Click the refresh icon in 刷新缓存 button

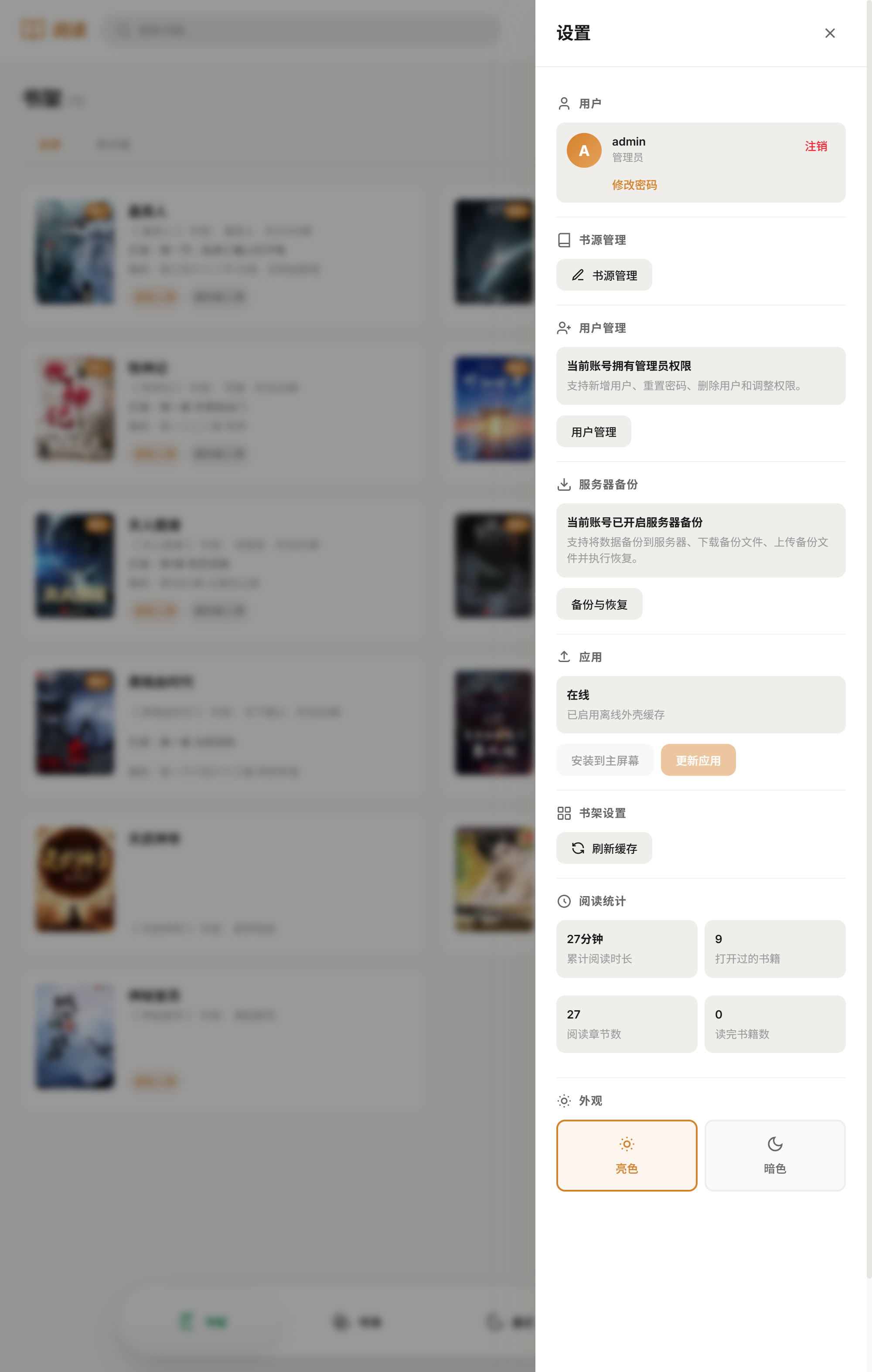pos(578,848)
